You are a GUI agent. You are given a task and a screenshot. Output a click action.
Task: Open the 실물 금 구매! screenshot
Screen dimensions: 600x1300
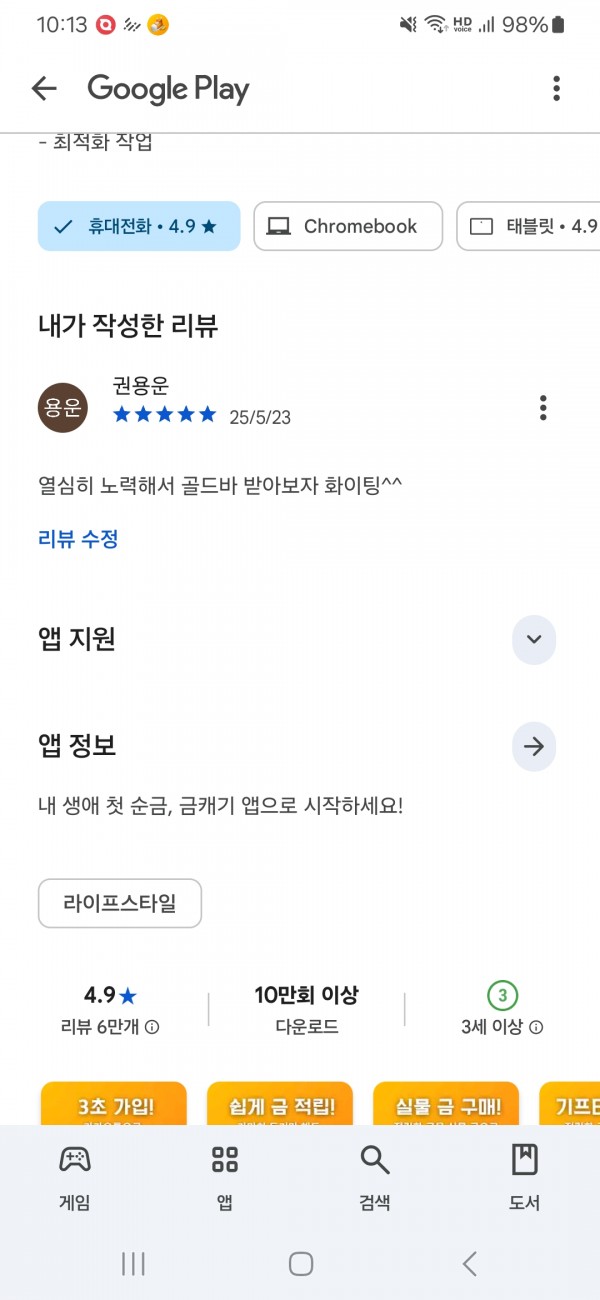[446, 1103]
